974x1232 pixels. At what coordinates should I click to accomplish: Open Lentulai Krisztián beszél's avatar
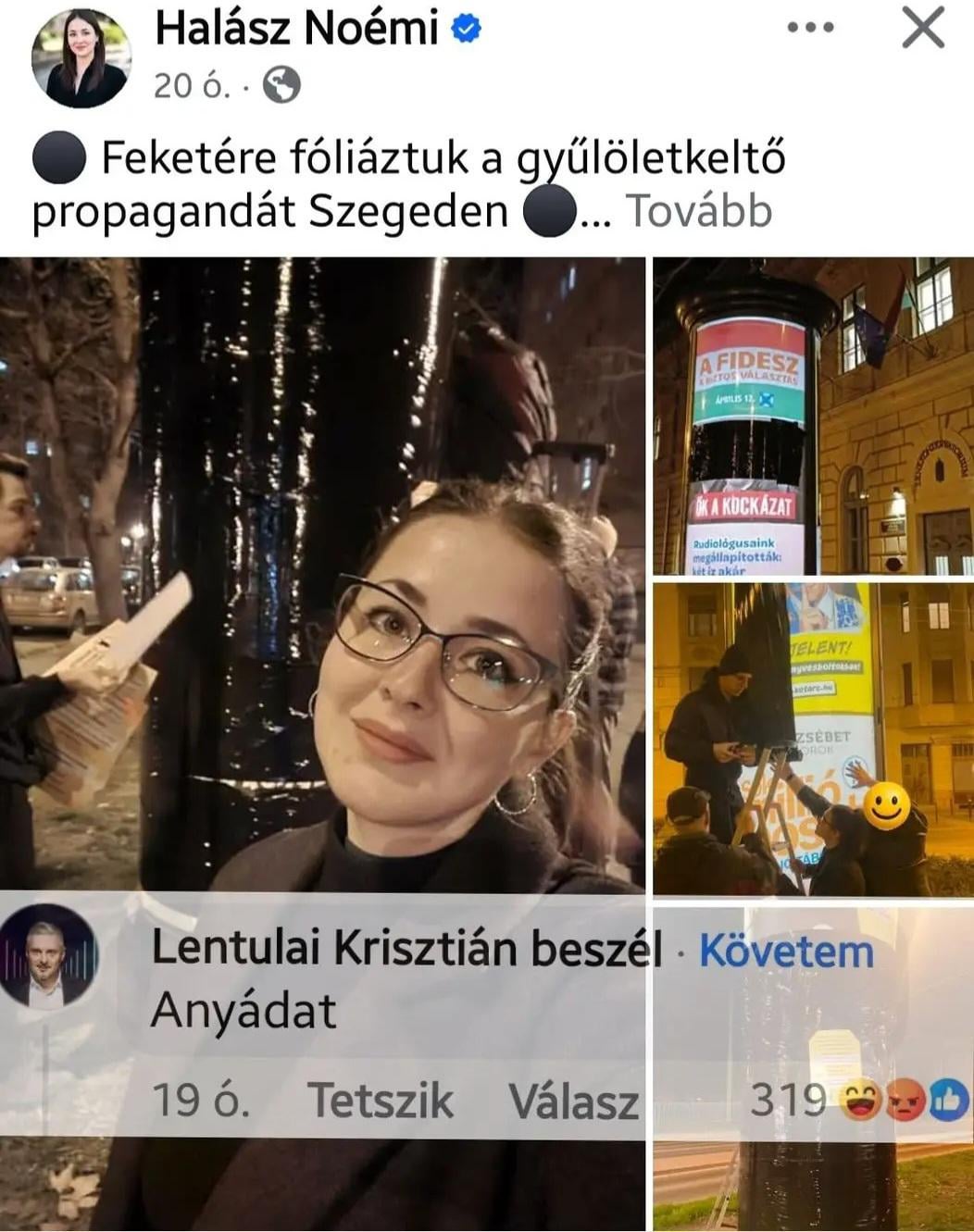(x=49, y=956)
